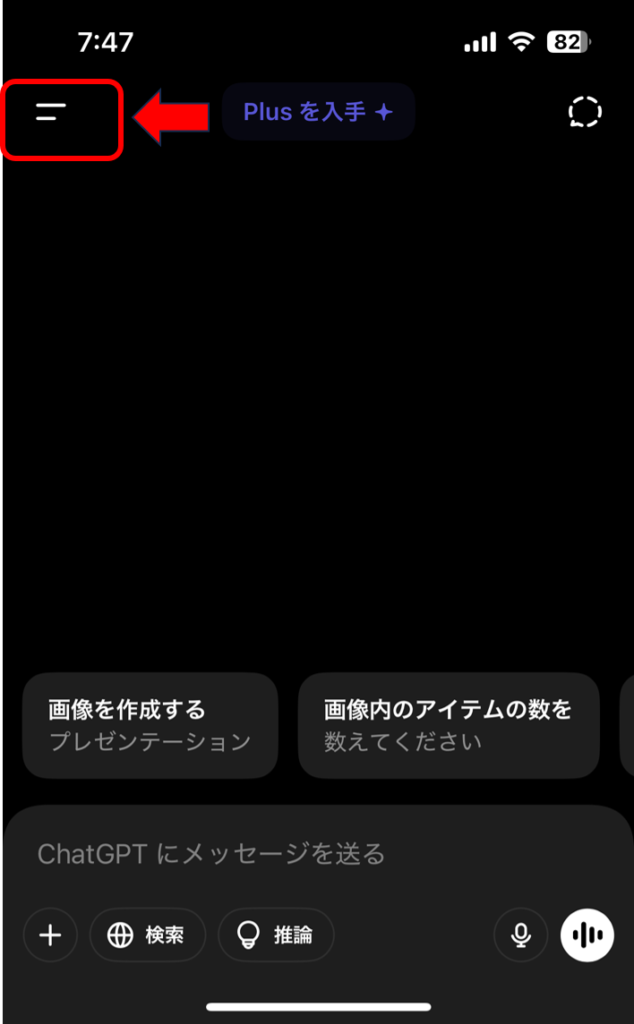Start a temporary chat with the dashed bubble icon
Image resolution: width=634 pixels, height=1024 pixels.
585,112
